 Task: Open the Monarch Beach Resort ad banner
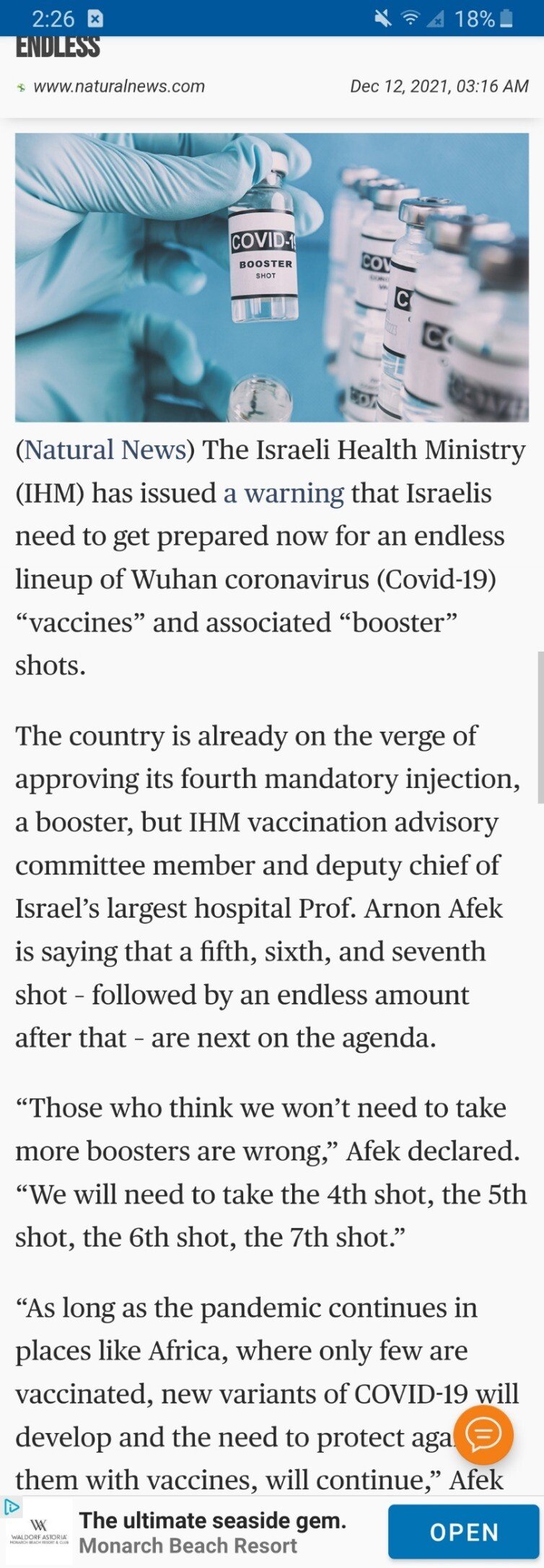[x=212, y=1533]
